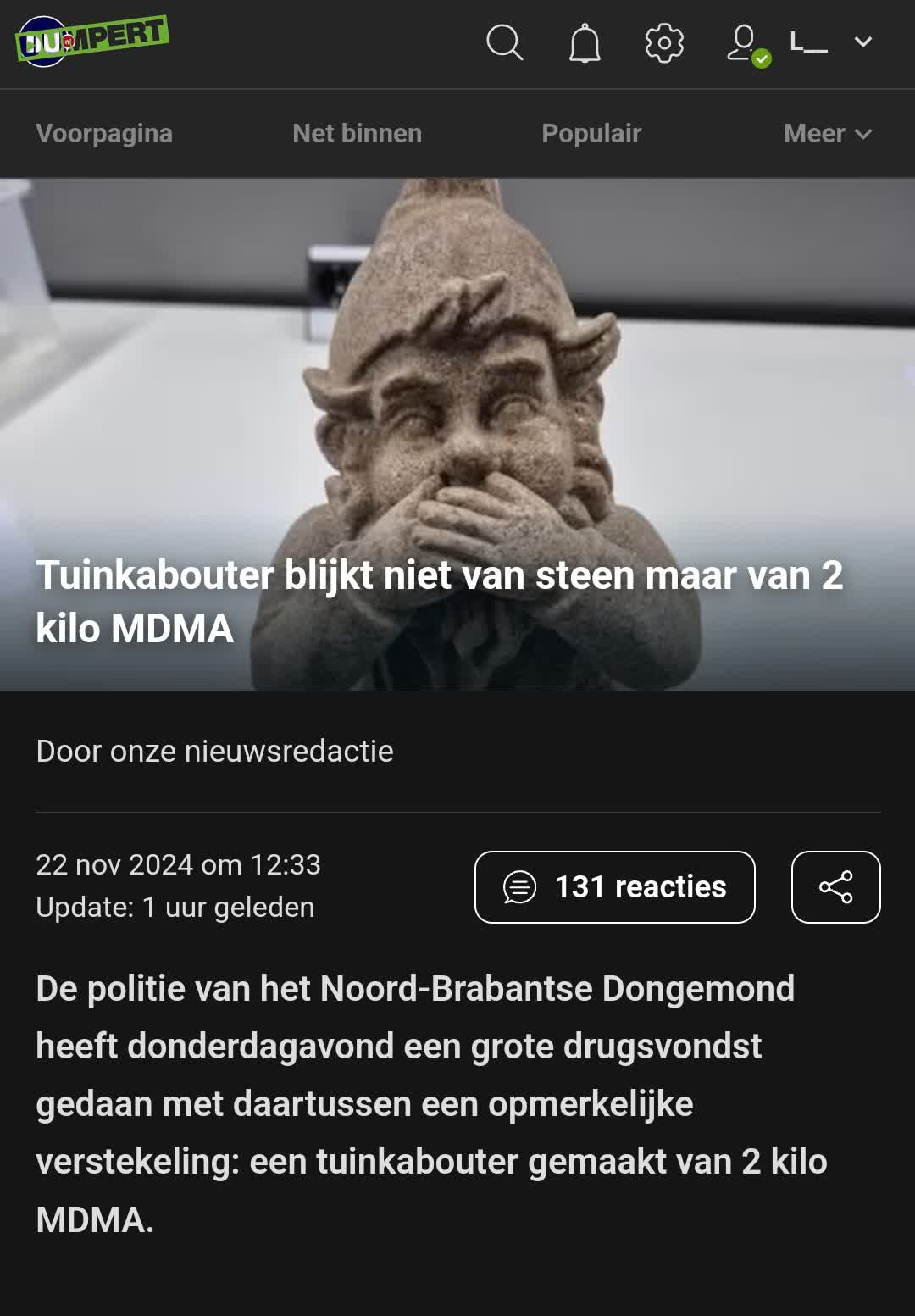Switch to the Populair tab

[591, 134]
